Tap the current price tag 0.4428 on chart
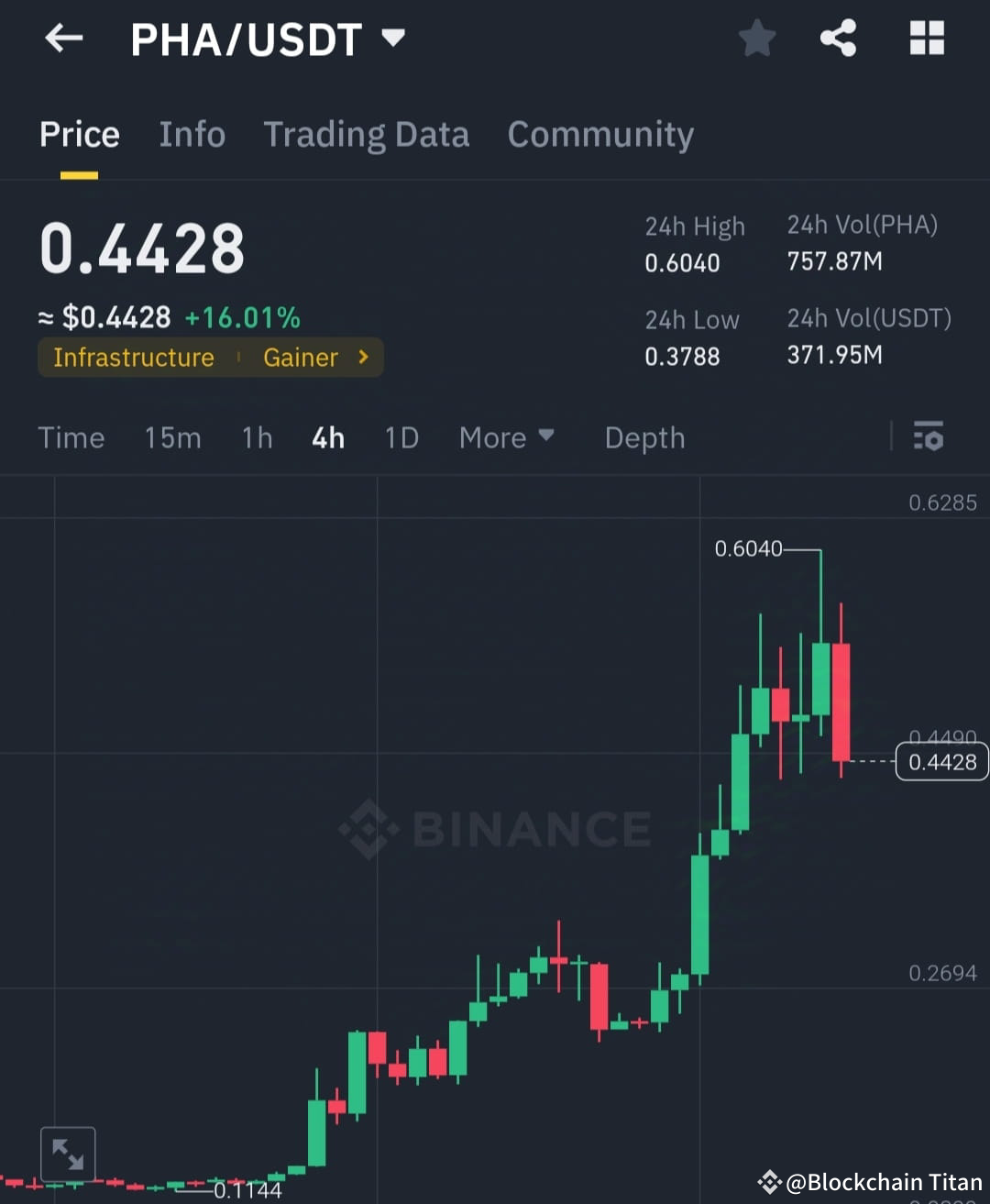This screenshot has height=1204, width=990. (x=941, y=761)
